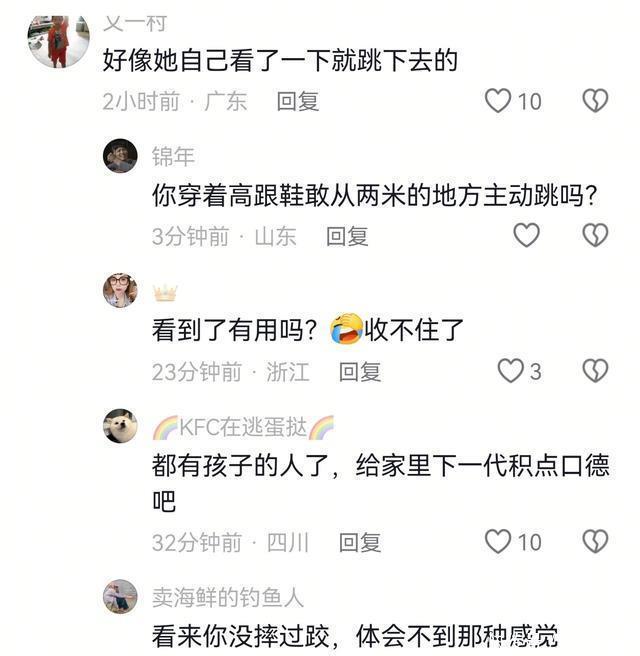Like the comment "看到了有用吗？收不住了"
640x656 pixels.
511,372
